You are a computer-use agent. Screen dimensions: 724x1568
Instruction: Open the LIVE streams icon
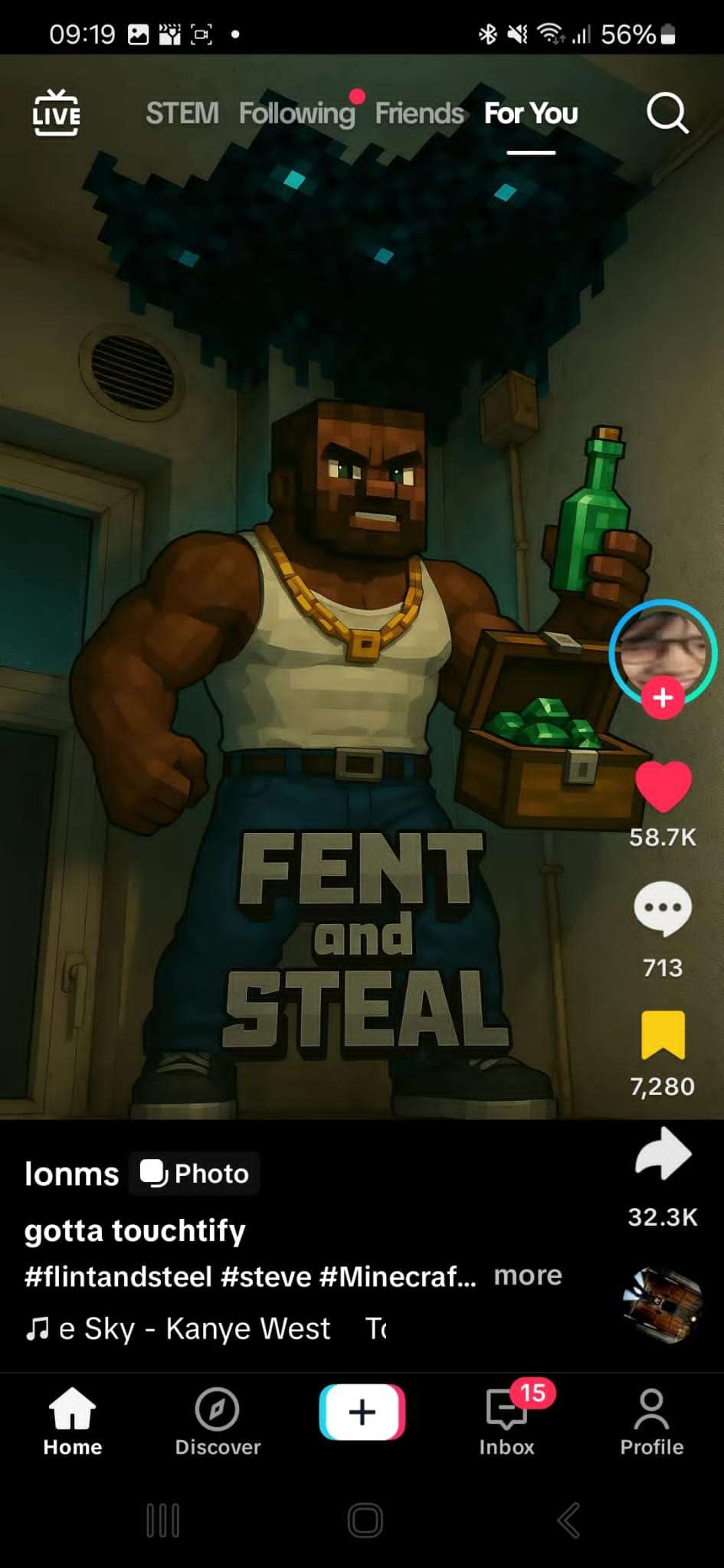pos(56,113)
